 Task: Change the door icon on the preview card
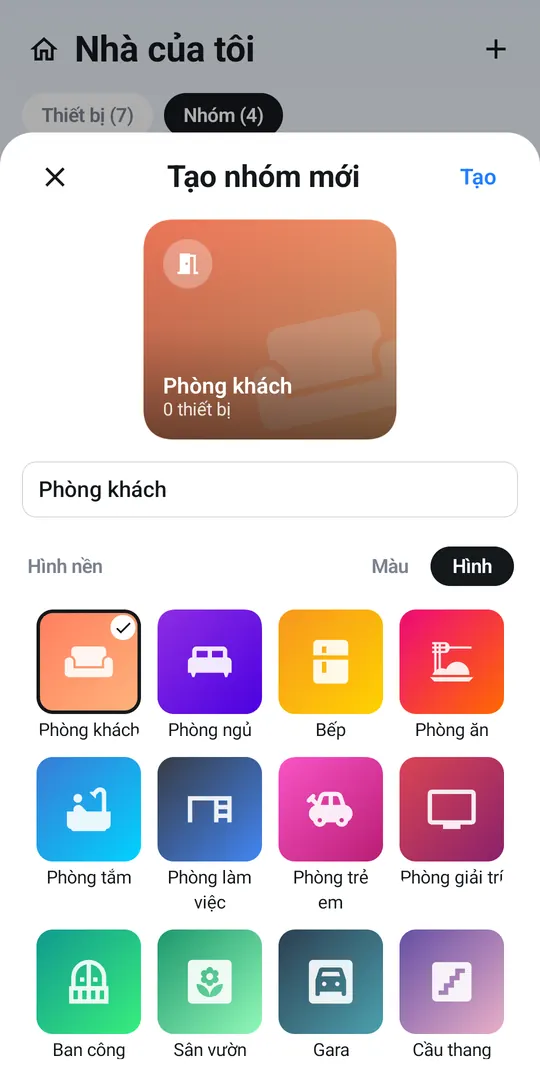tap(187, 264)
